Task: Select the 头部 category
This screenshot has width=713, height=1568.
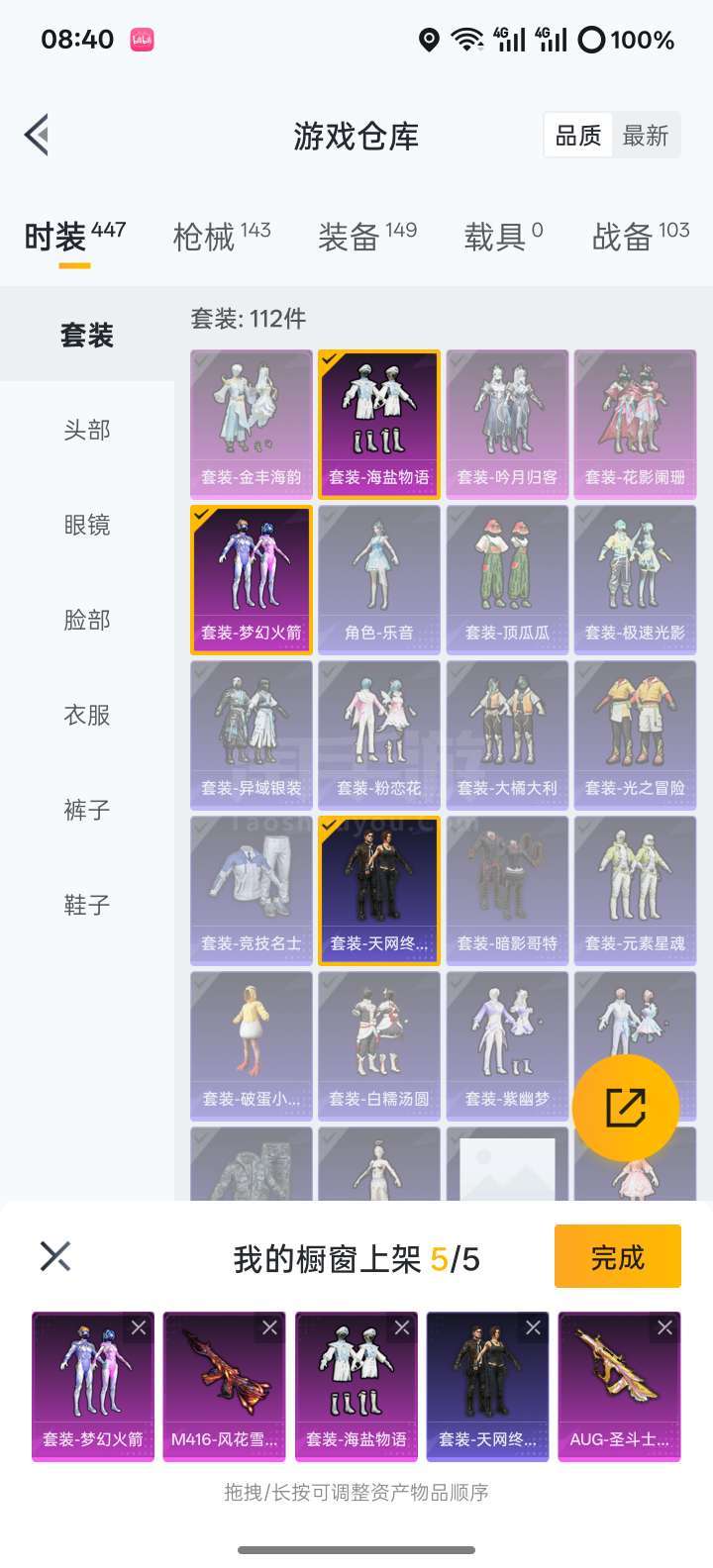Action: click(87, 430)
